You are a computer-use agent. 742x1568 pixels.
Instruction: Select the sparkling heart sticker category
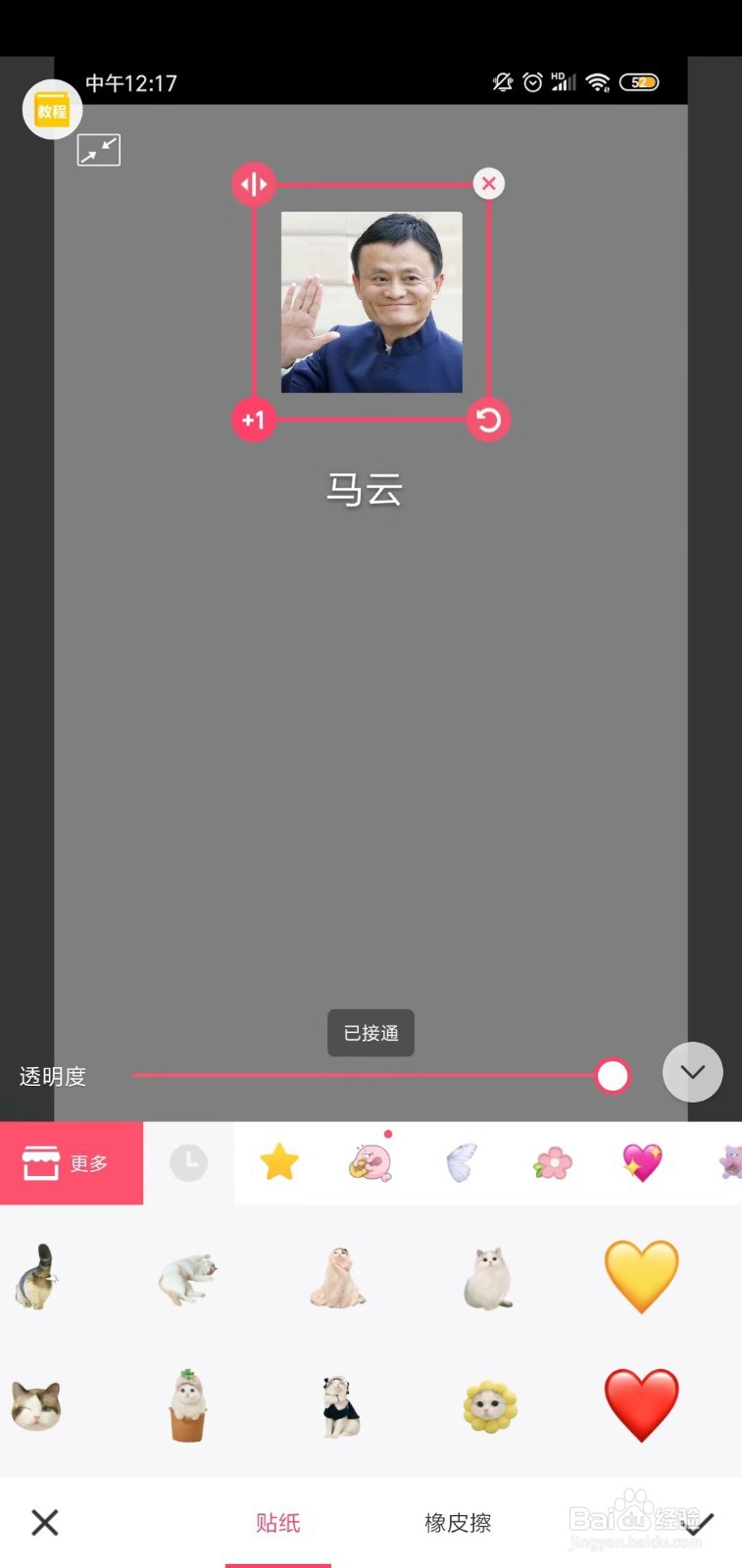[642, 1162]
